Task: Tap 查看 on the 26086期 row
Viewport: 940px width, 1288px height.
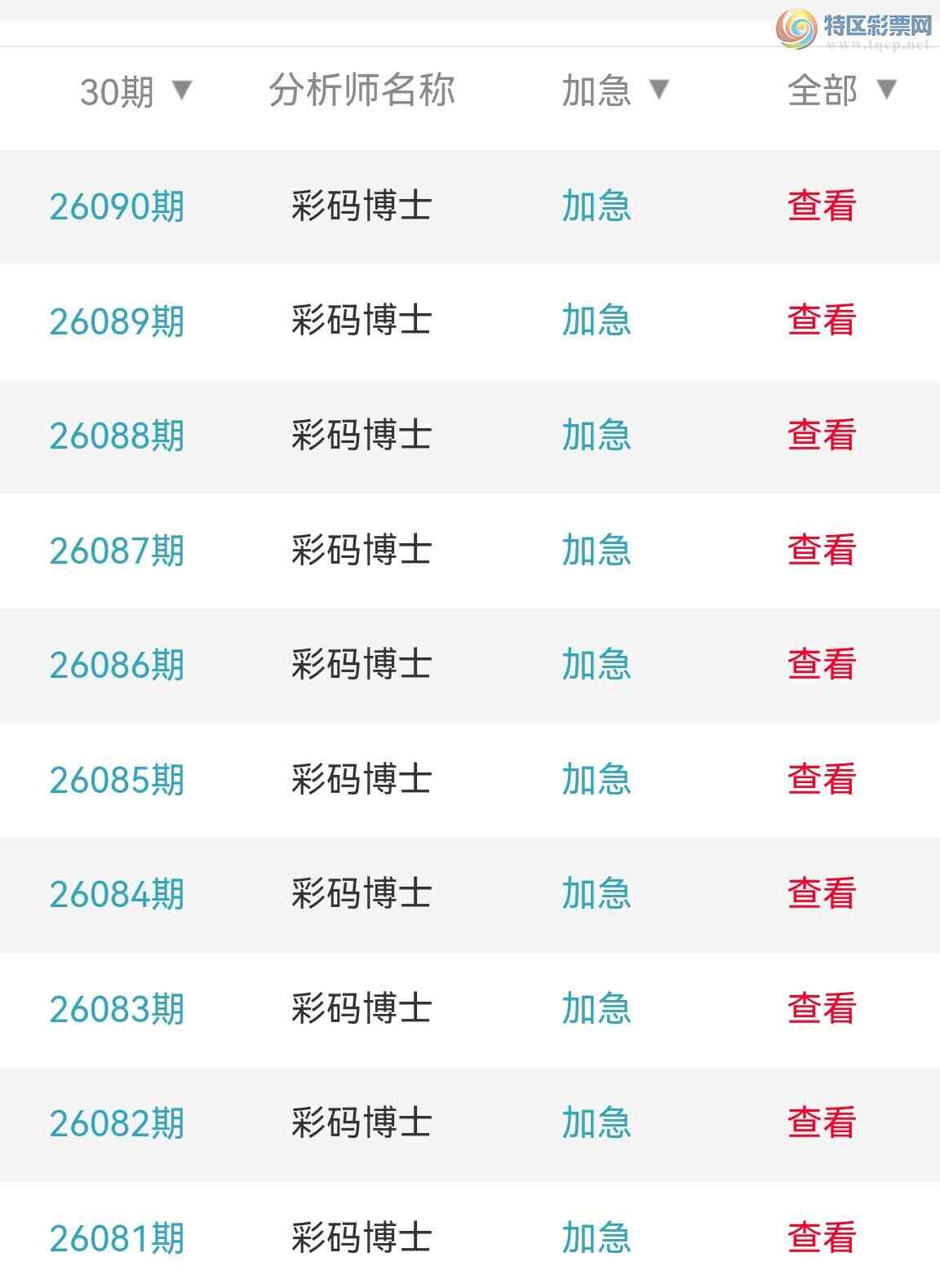Action: (x=822, y=664)
